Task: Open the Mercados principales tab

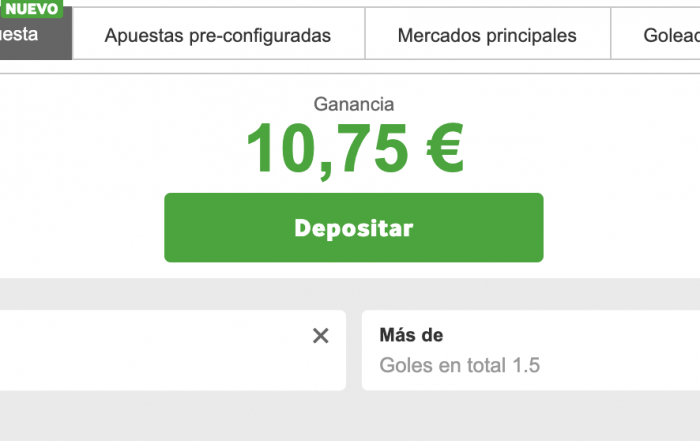Action: coord(487,36)
